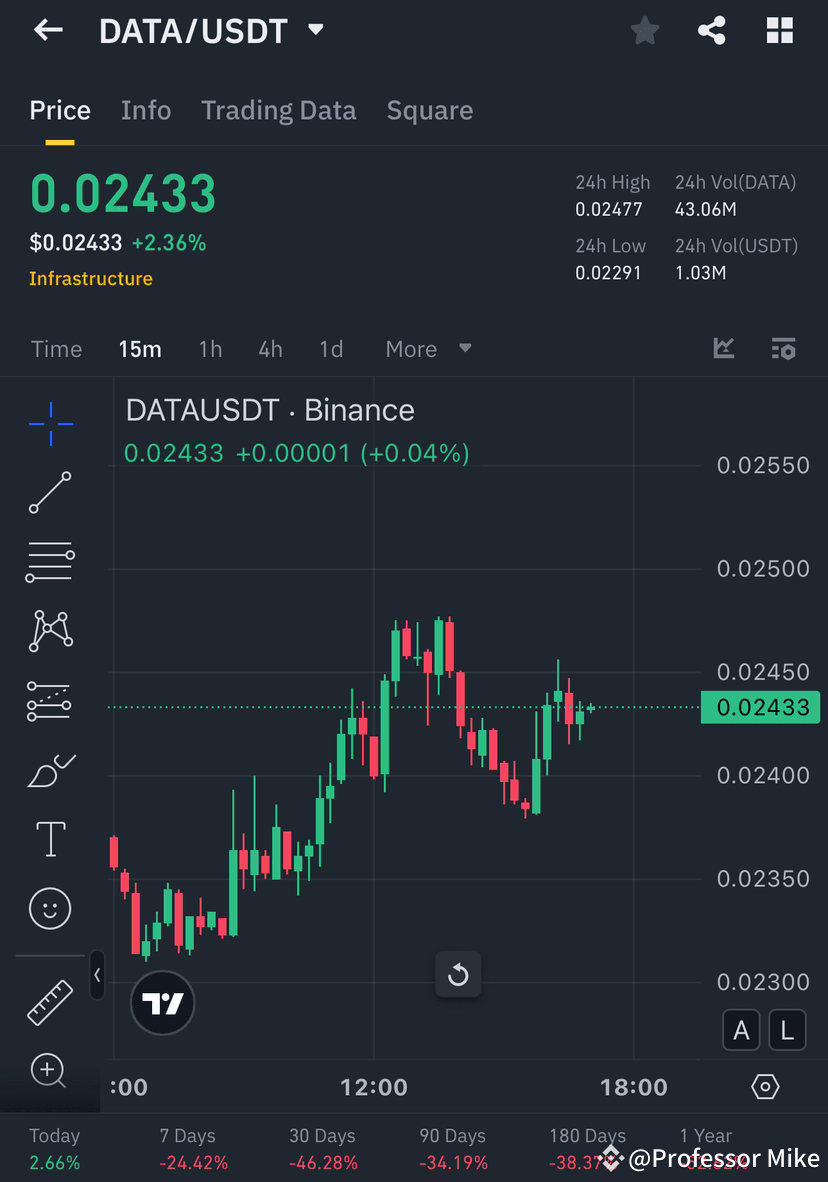
Task: Open the Info tab
Action: (146, 110)
